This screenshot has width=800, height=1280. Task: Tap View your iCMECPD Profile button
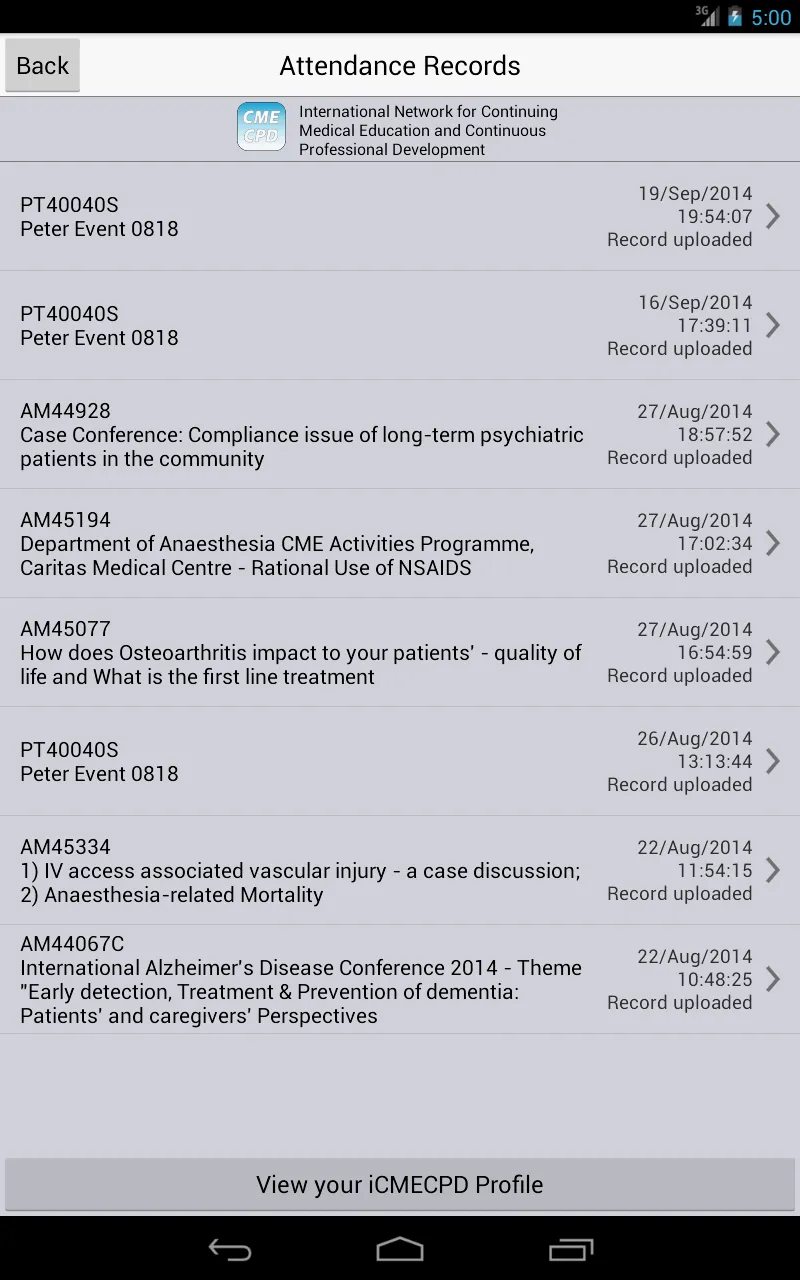[x=400, y=1185]
